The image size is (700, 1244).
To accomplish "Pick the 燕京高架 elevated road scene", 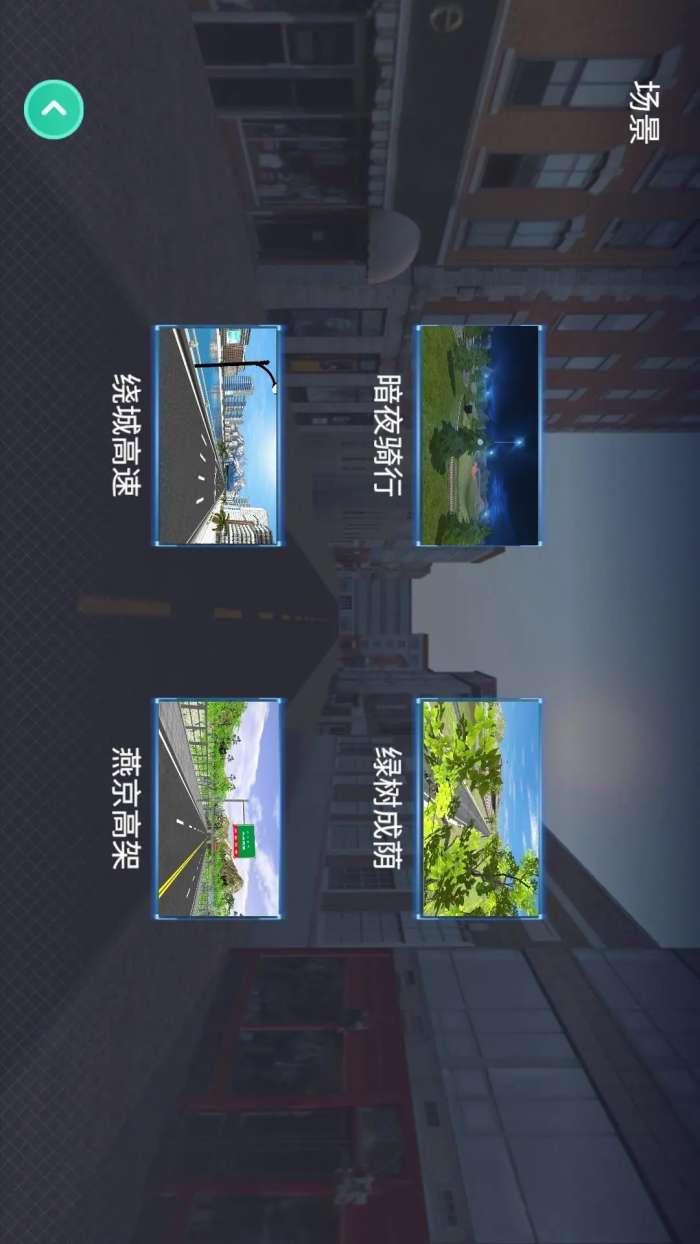I will (x=217, y=808).
